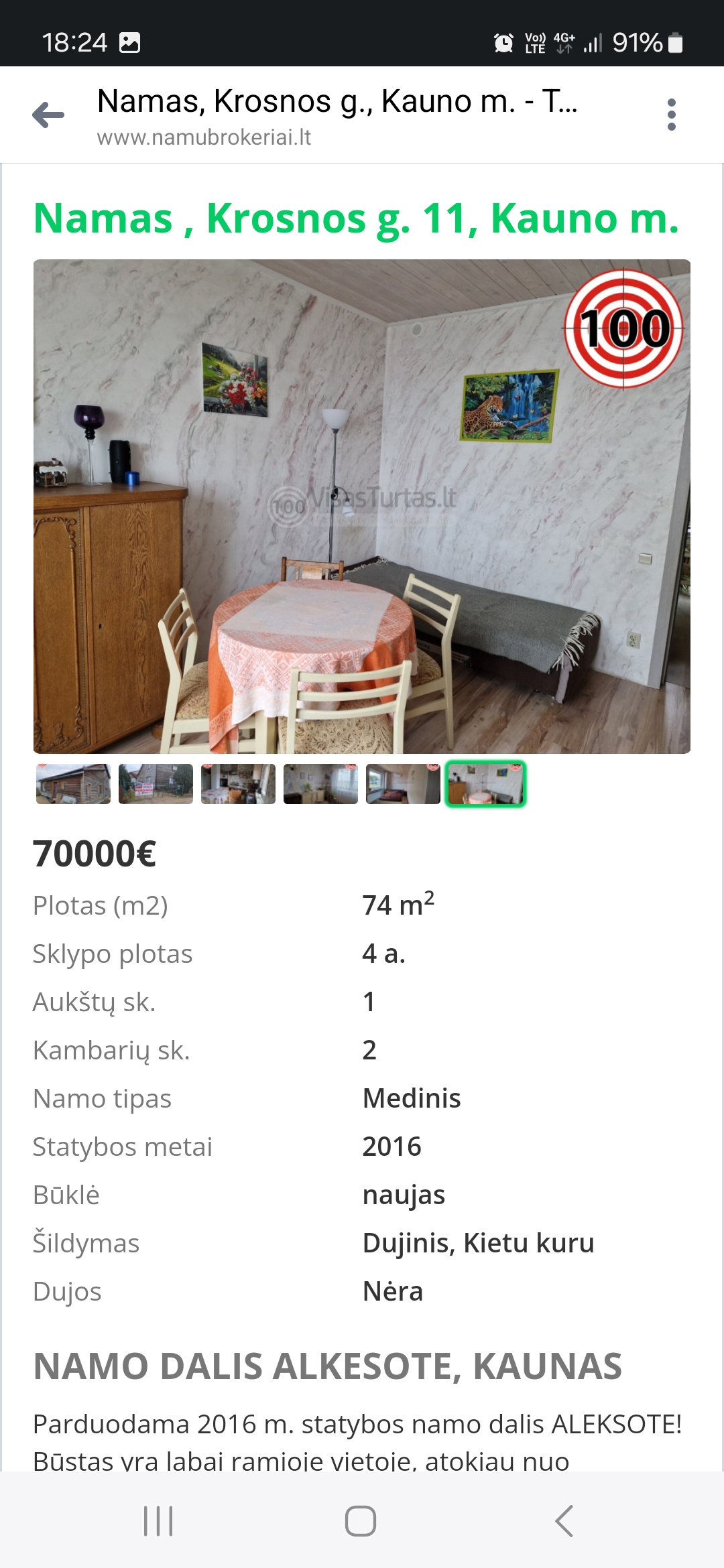Select the fifth thumbnail showing the bedroom
The height and width of the screenshot is (1568, 724).
(x=403, y=783)
